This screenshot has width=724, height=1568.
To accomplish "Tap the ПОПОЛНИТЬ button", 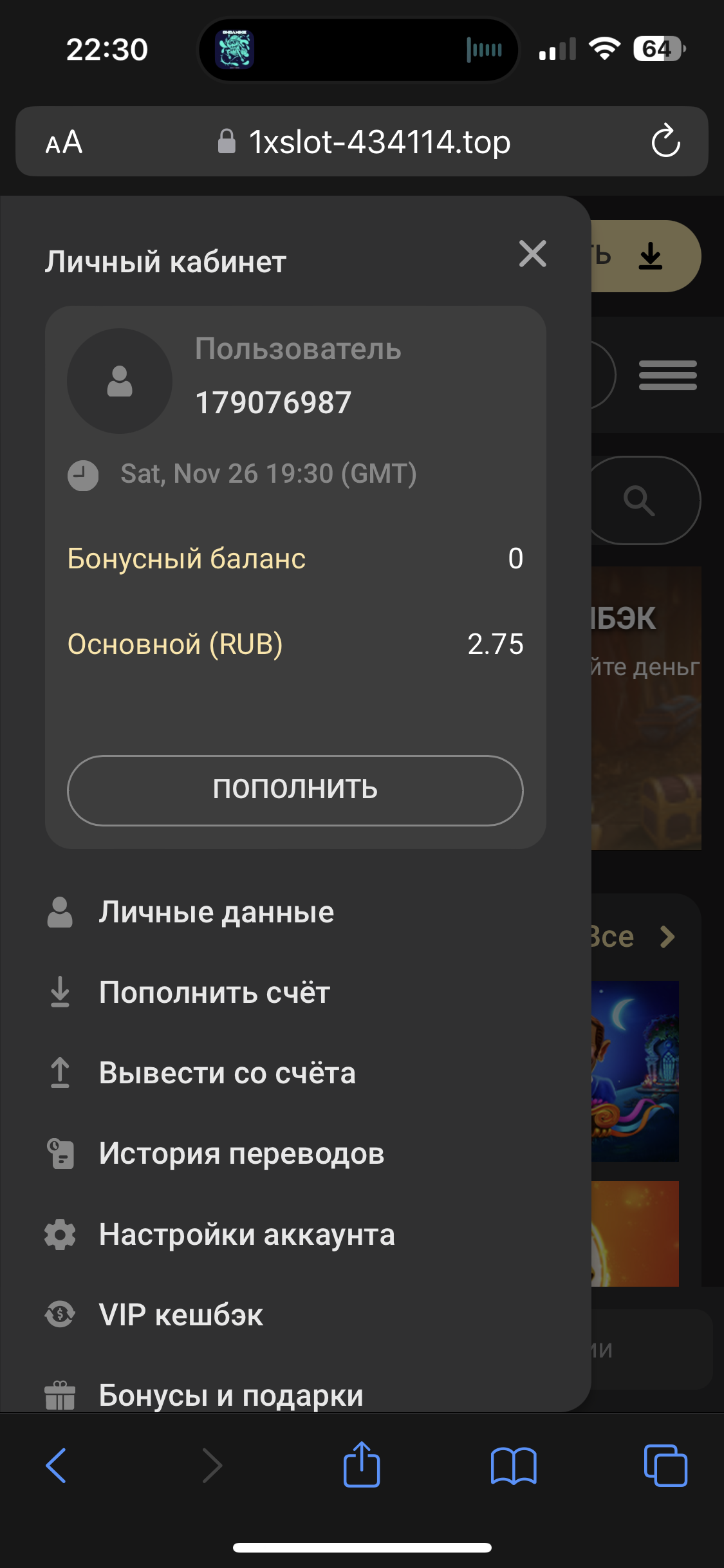I will 295,790.
